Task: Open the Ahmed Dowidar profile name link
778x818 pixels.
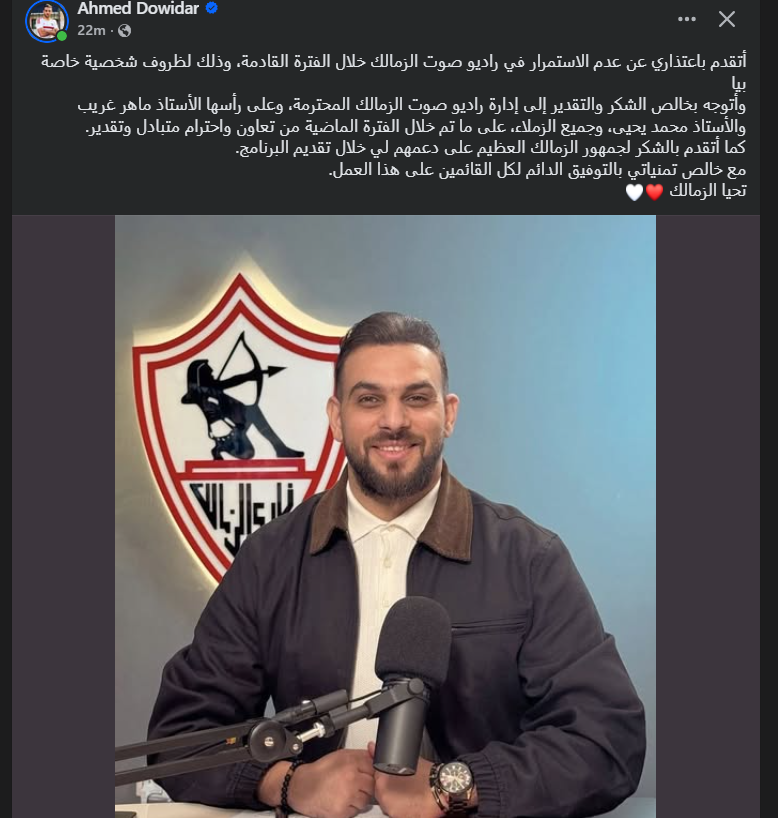Action: coord(137,9)
